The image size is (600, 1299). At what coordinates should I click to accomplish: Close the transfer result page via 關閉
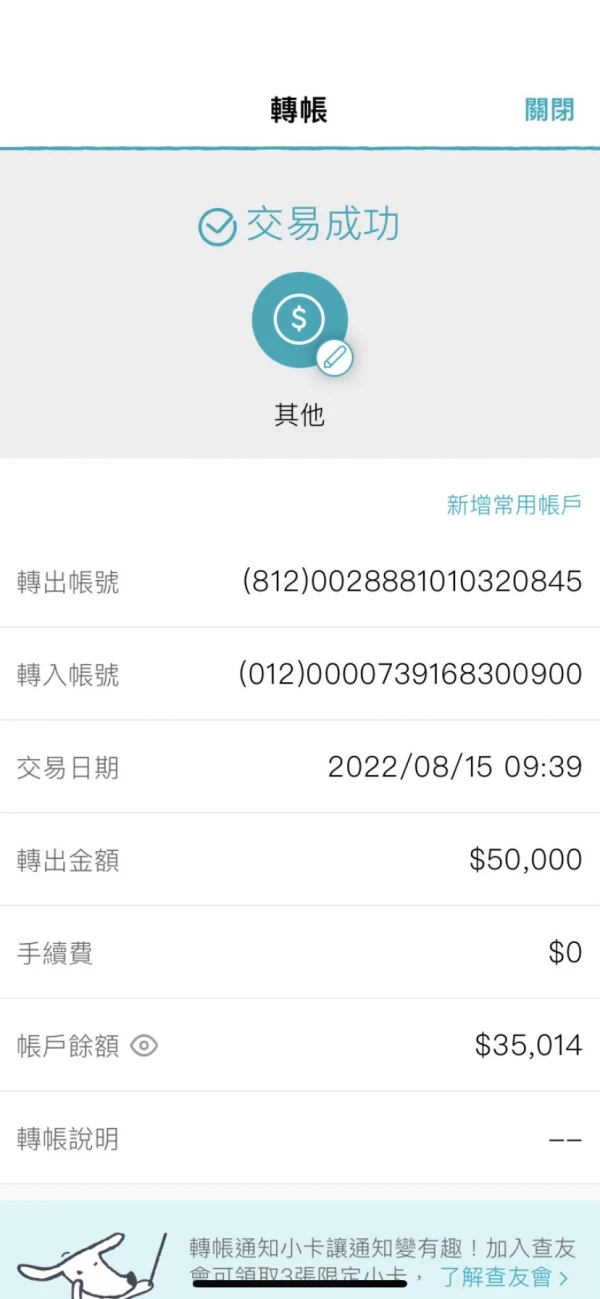tap(549, 109)
